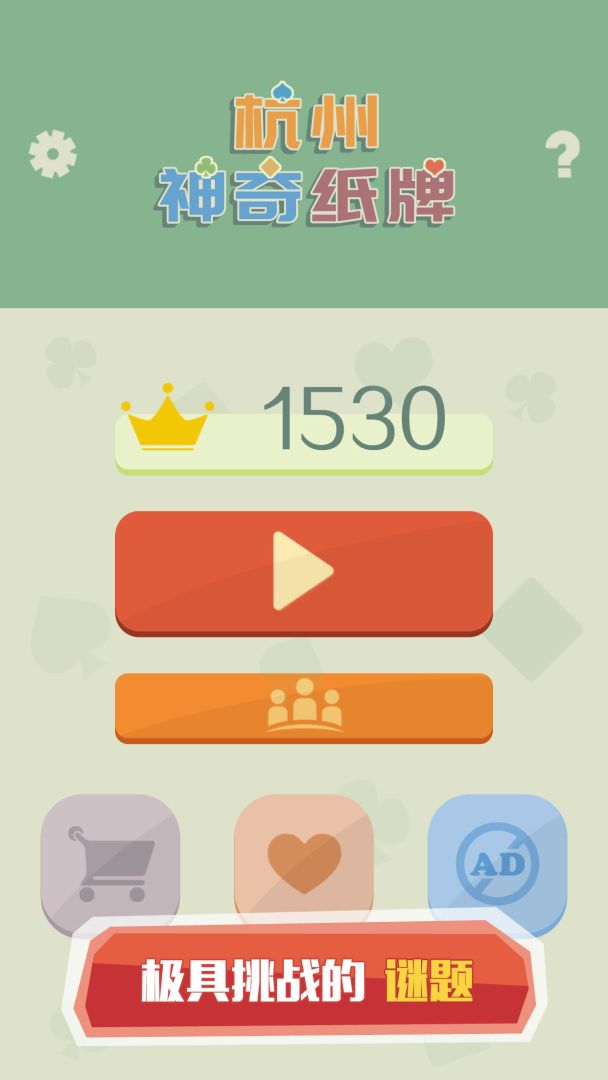Open the settings gear
This screenshot has width=608, height=1080.
pos(53,154)
